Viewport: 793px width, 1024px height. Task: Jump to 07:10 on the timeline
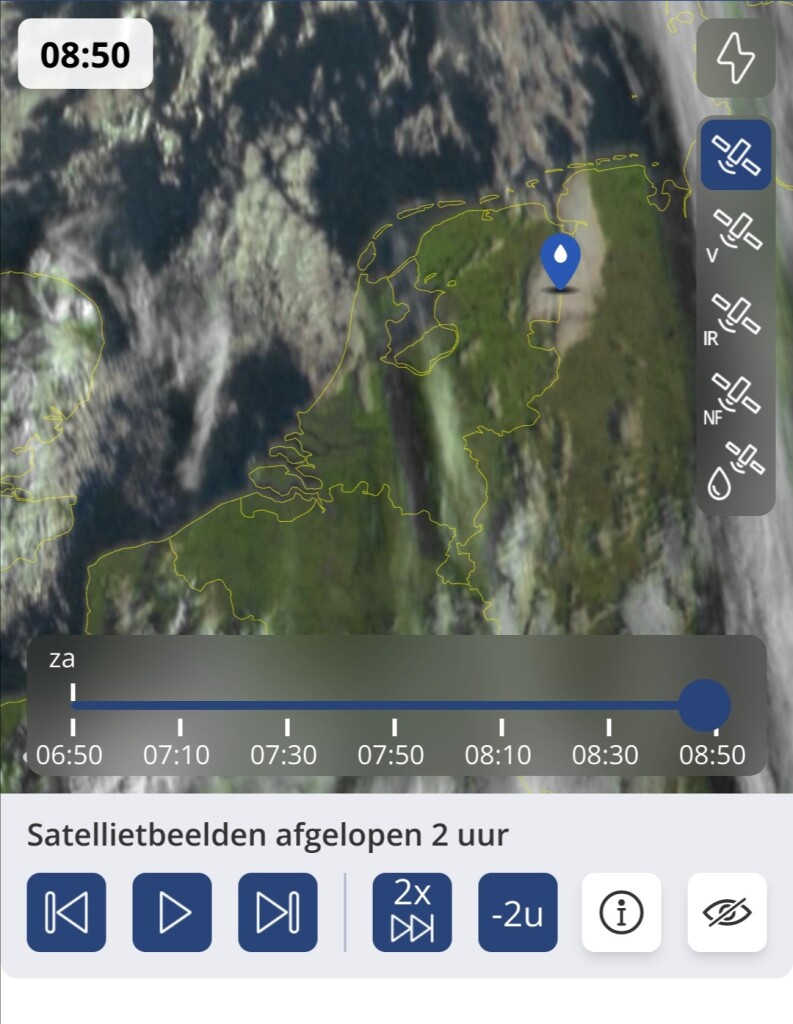coord(176,754)
